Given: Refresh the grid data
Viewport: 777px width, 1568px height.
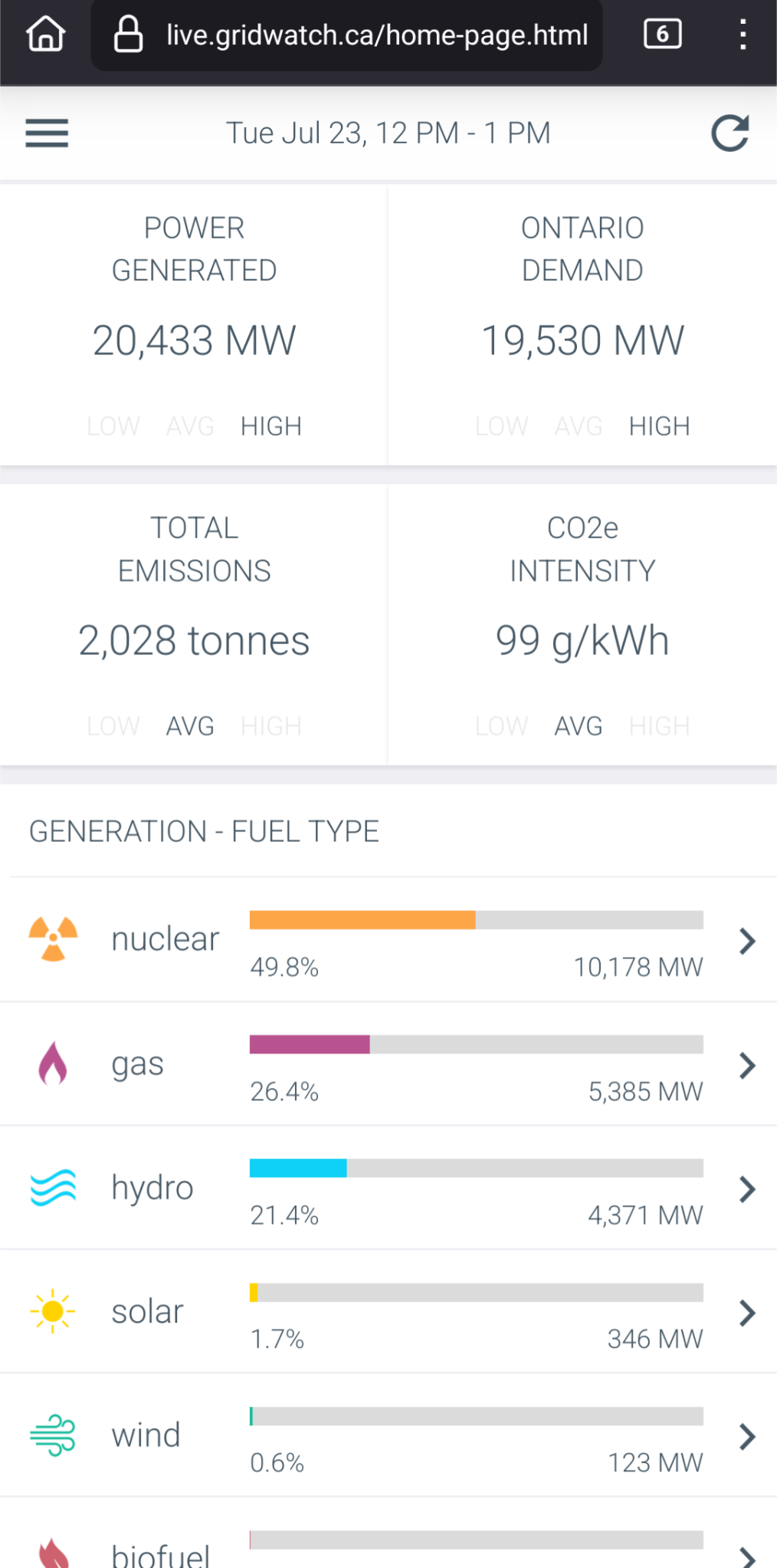Looking at the screenshot, I should (x=729, y=133).
